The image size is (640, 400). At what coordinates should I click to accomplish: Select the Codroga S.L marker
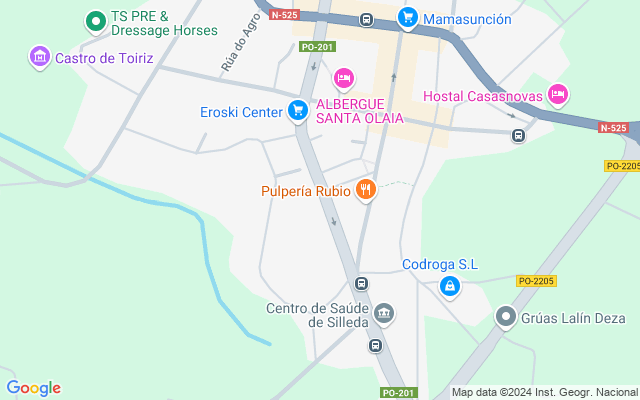point(450,287)
